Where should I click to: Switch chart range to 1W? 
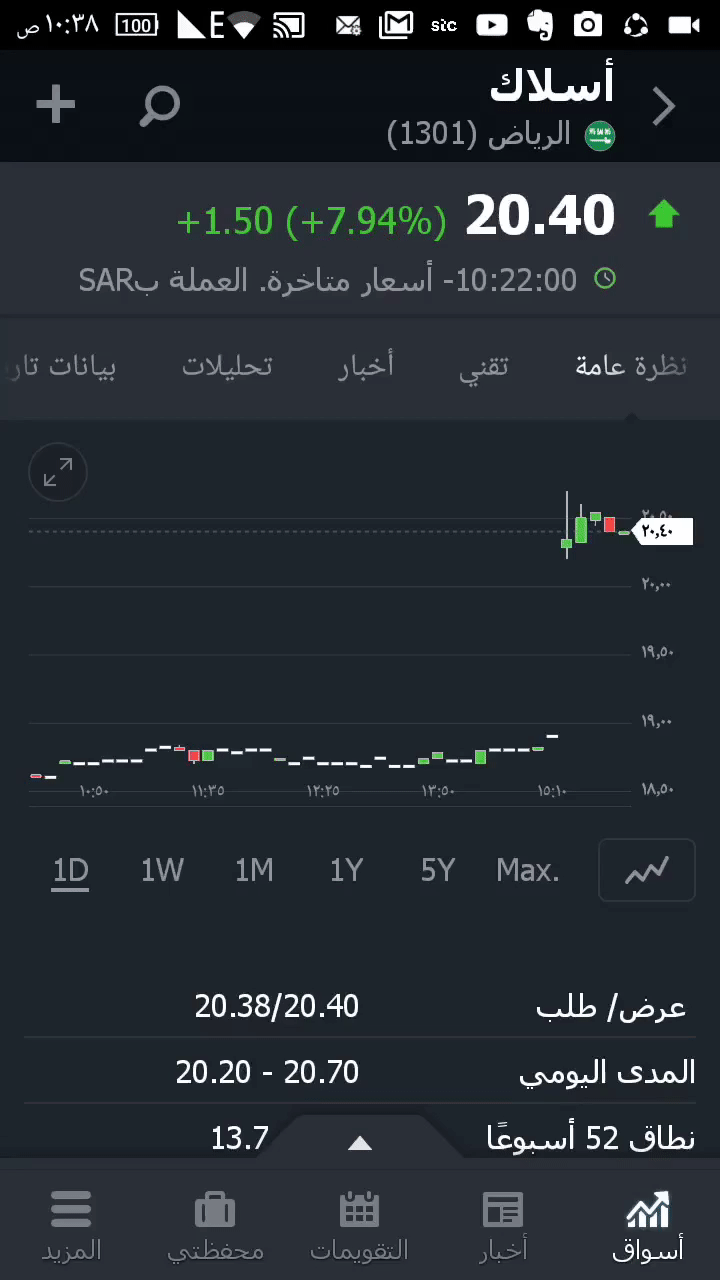(x=162, y=871)
